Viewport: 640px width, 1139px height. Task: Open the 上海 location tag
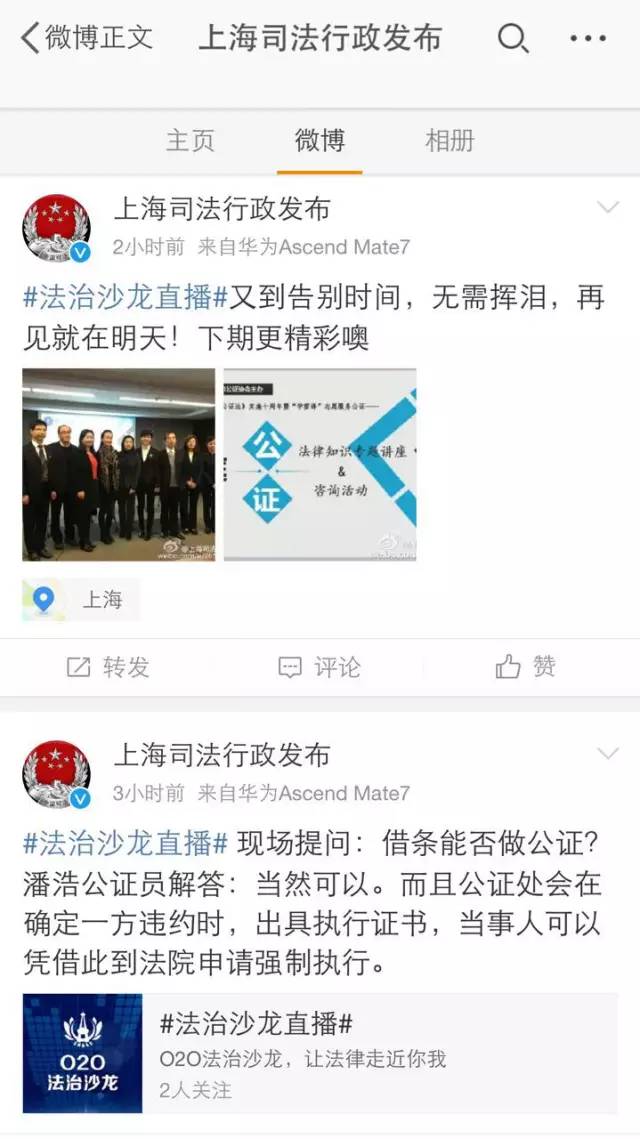82,600
